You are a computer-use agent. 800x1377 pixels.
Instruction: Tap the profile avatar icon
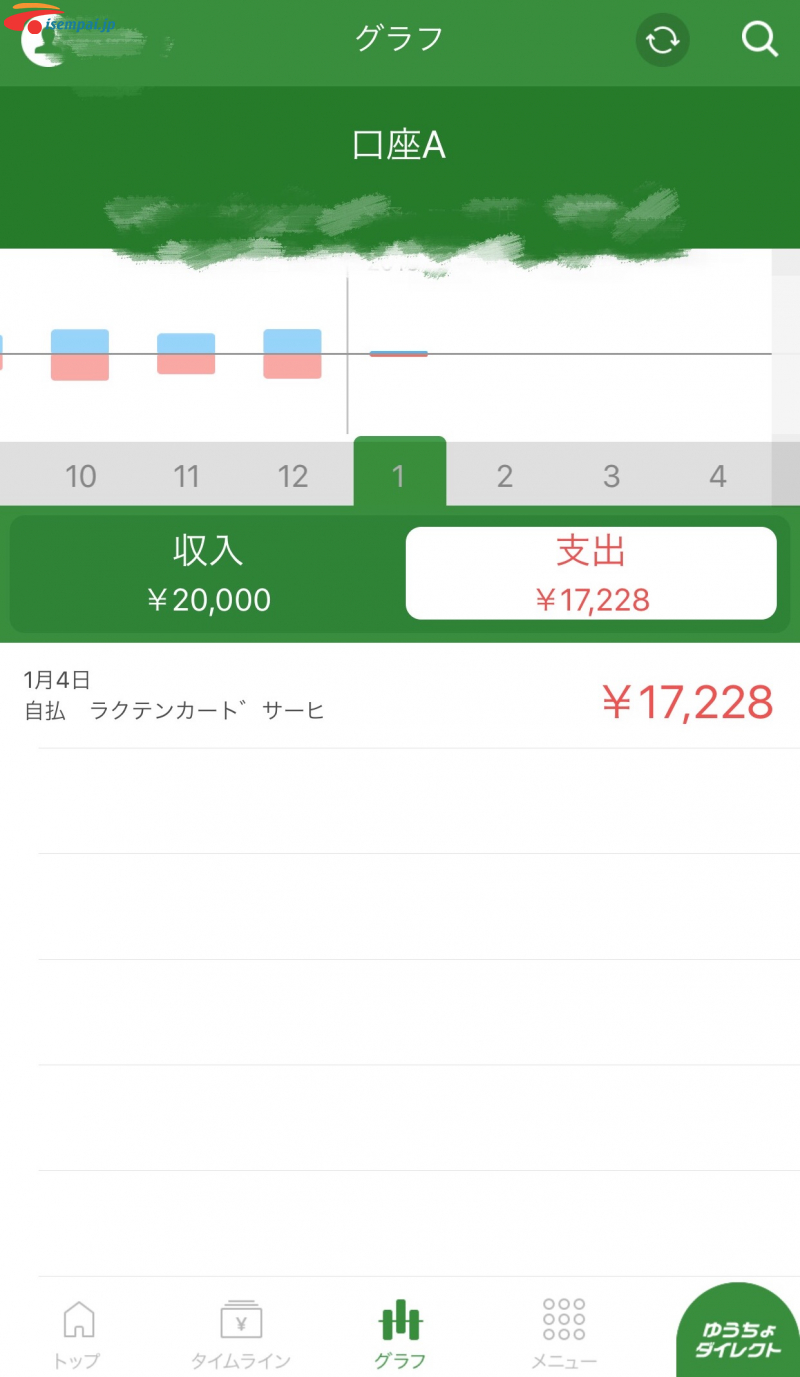click(x=42, y=43)
